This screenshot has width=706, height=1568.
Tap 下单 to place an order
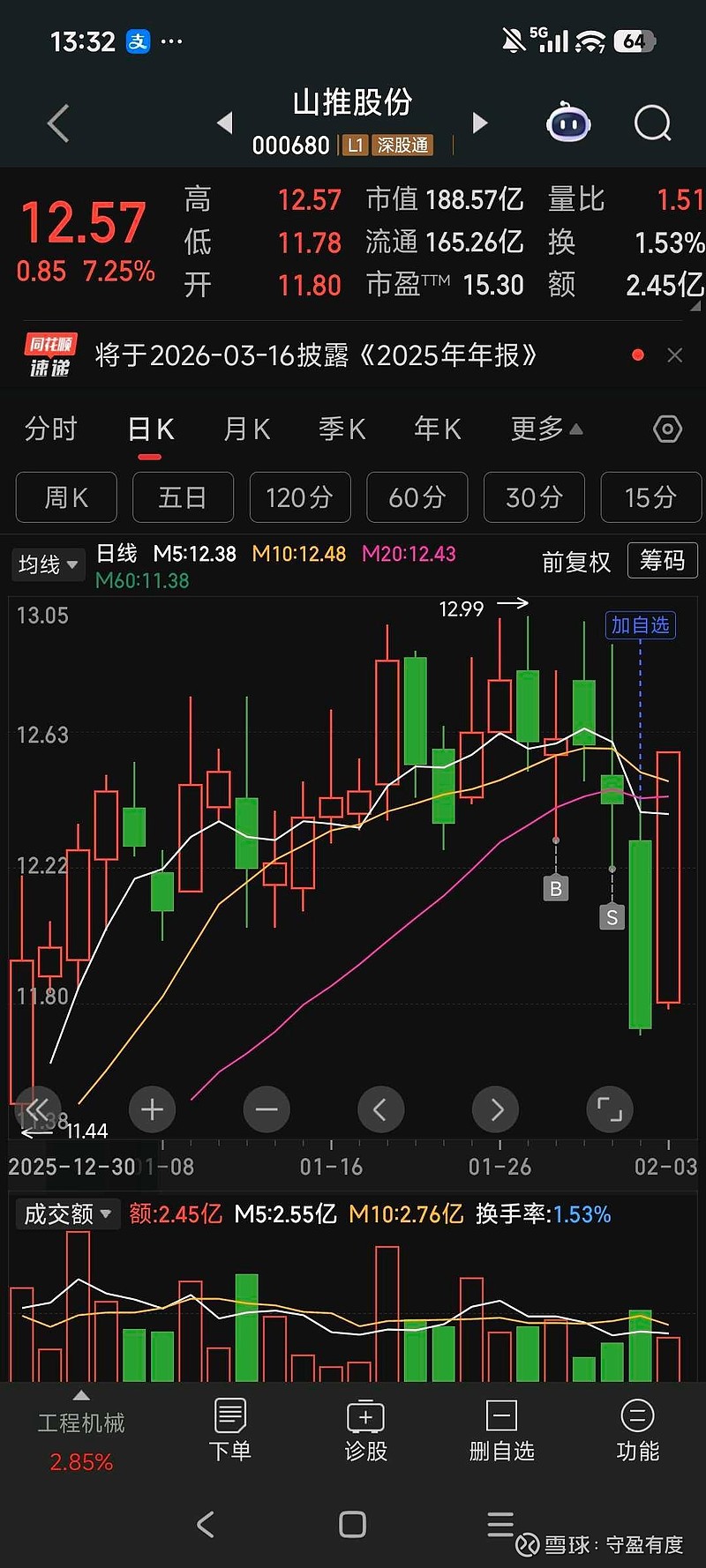click(x=230, y=1430)
